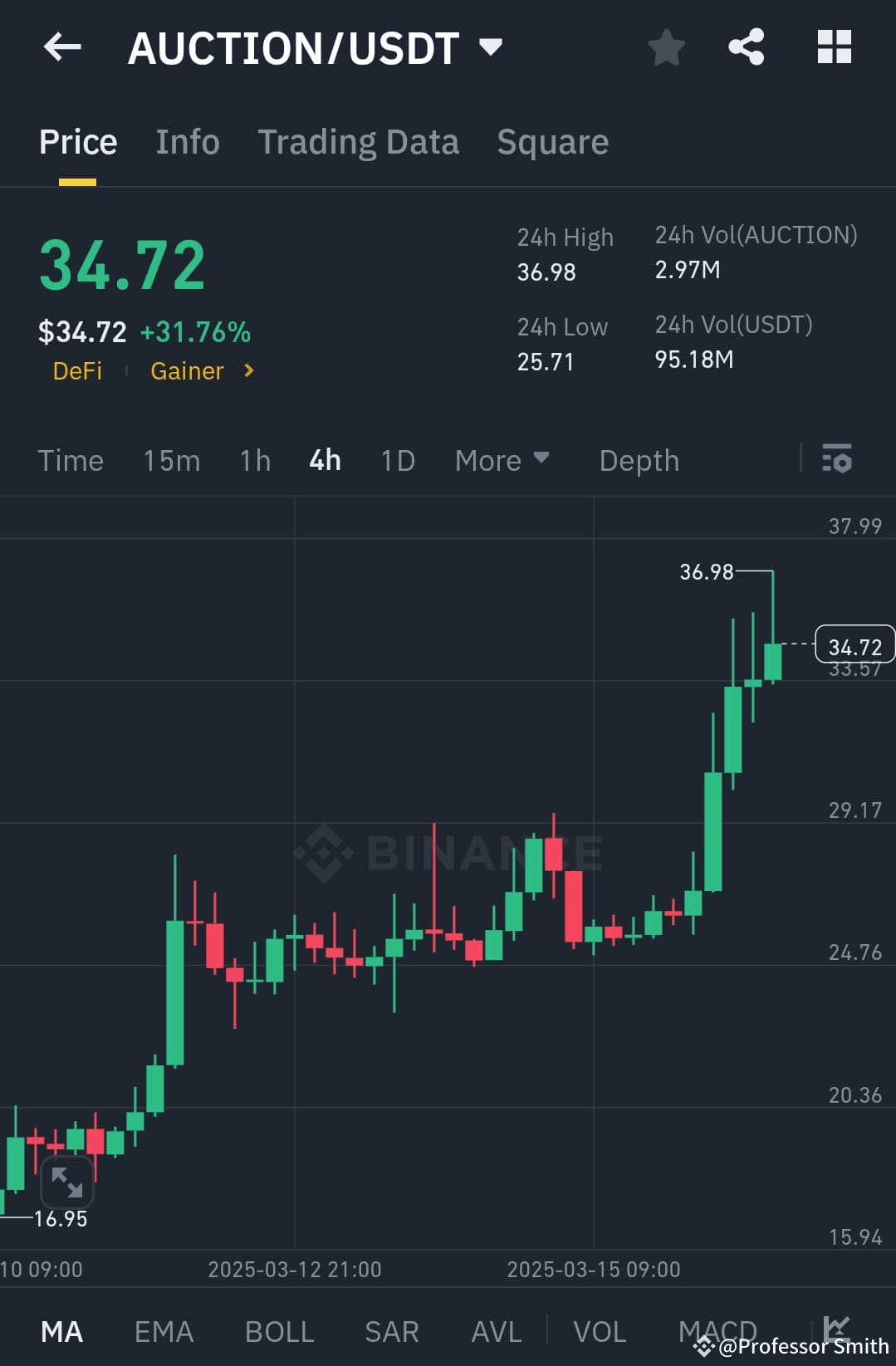Expand the More timeframe dropdown
The height and width of the screenshot is (1366, 896).
click(x=502, y=459)
